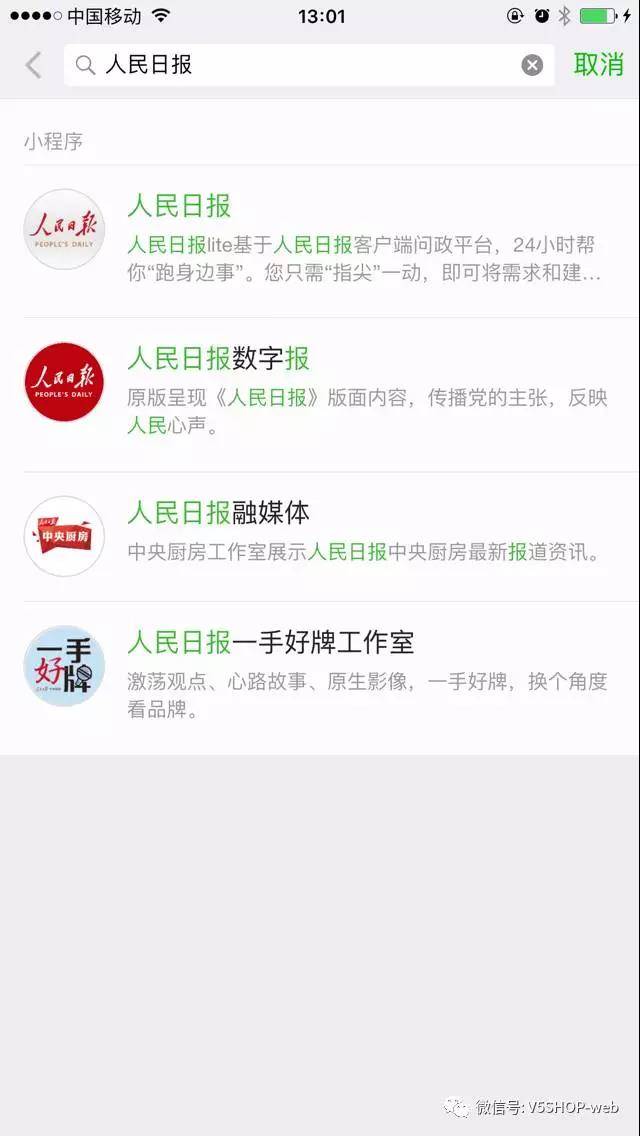The height and width of the screenshot is (1136, 640).
Task: Open the 人民日报 mini program result
Action: pos(320,241)
